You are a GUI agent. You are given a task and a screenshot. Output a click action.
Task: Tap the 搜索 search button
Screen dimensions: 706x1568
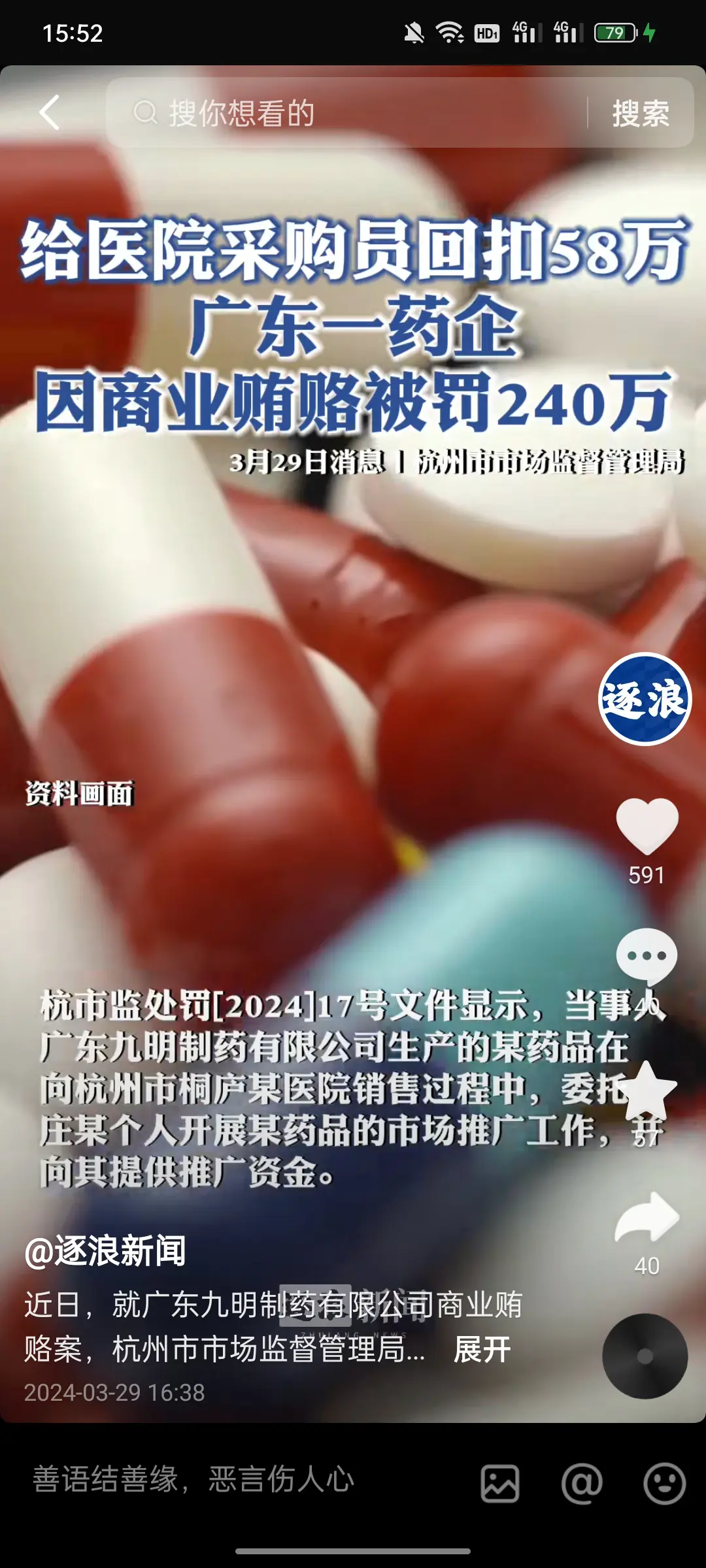pos(642,112)
